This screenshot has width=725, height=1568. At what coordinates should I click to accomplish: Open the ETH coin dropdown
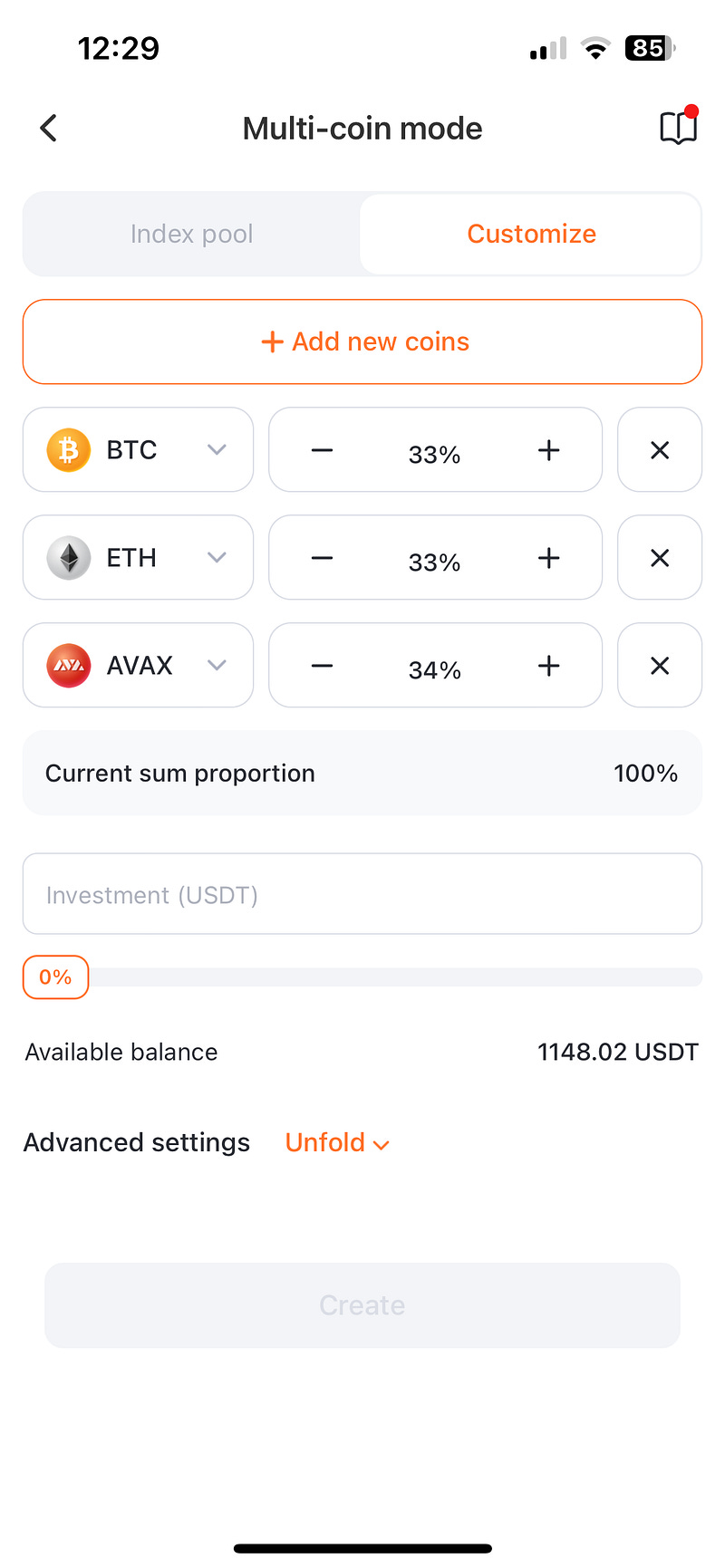138,557
